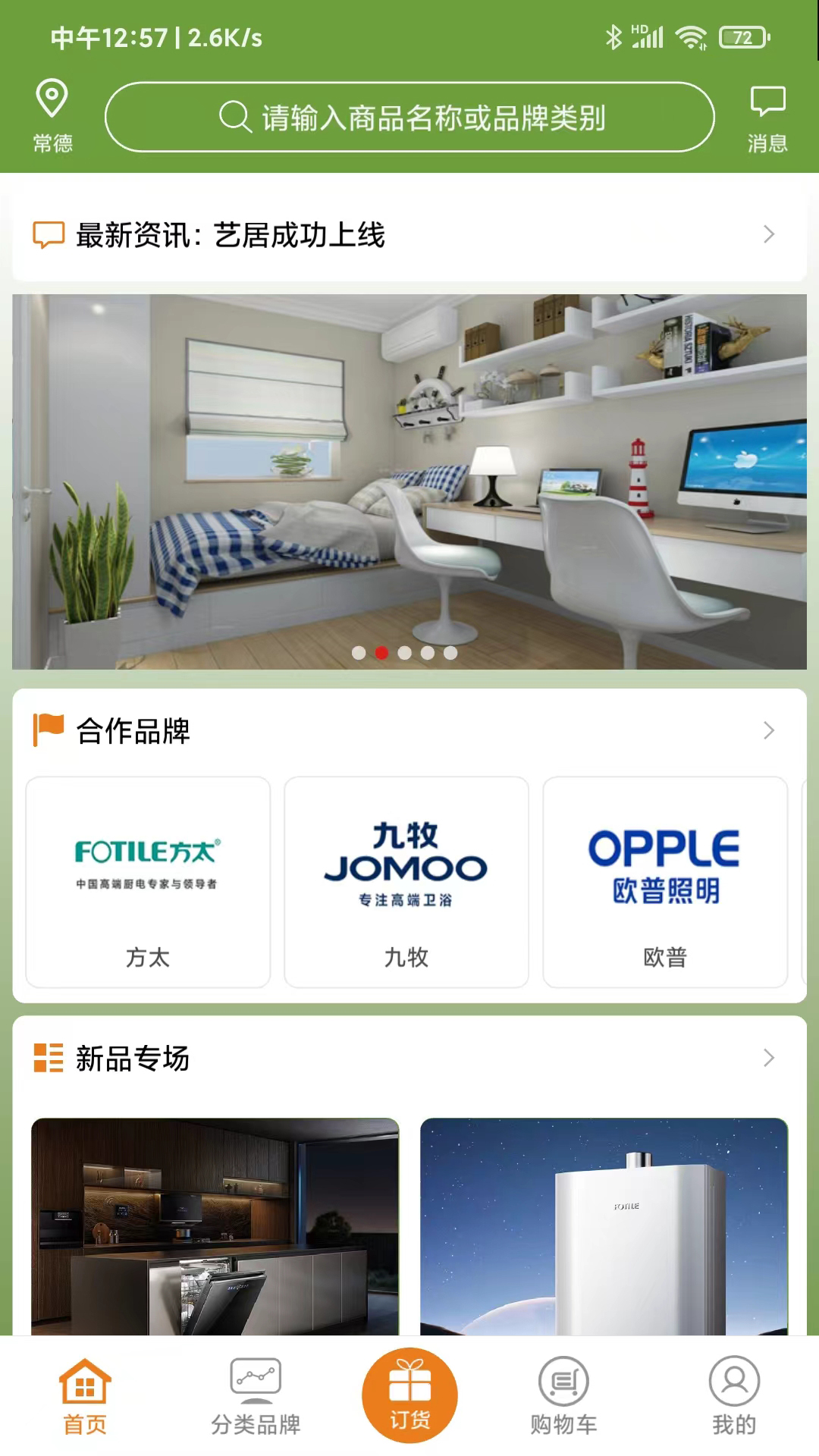View more in 新品专场 section
The image size is (819, 1456).
(x=767, y=1058)
